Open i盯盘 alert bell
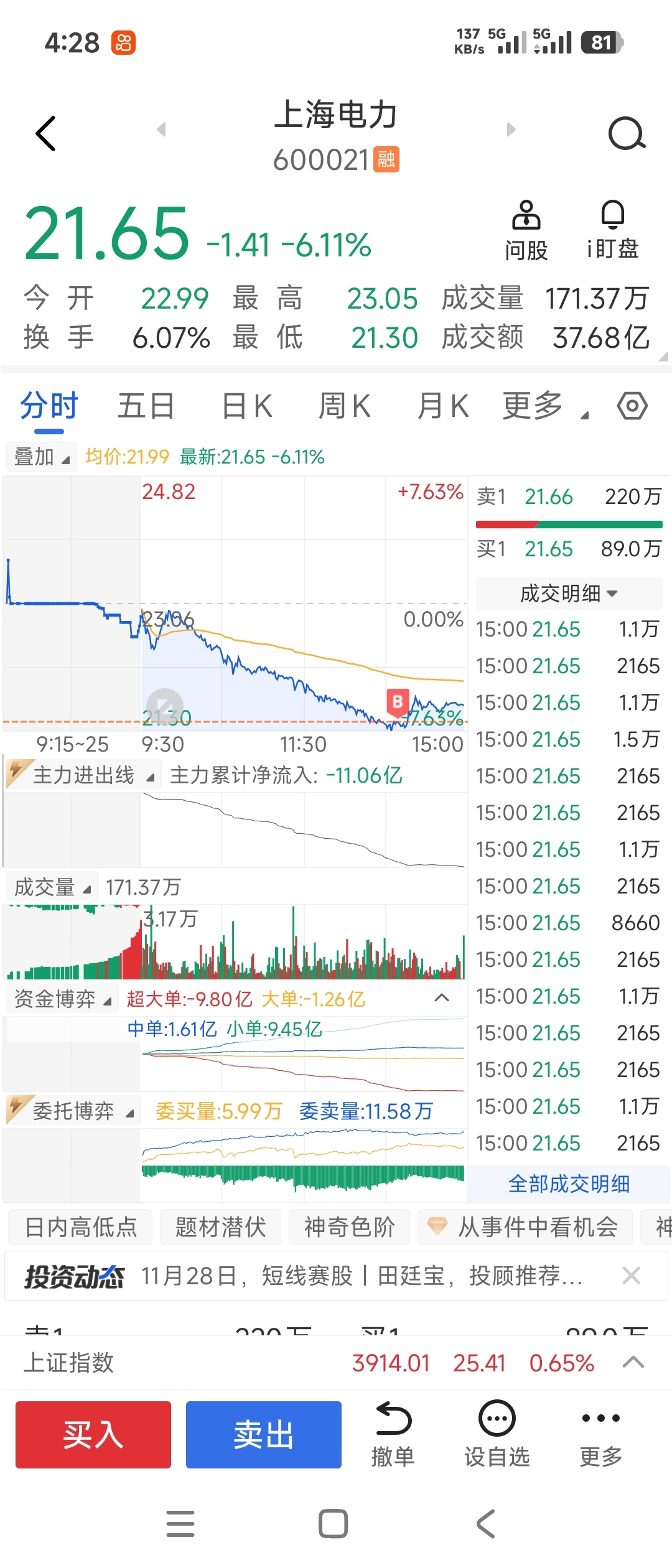Image resolution: width=672 pixels, height=1568 pixels. click(612, 231)
